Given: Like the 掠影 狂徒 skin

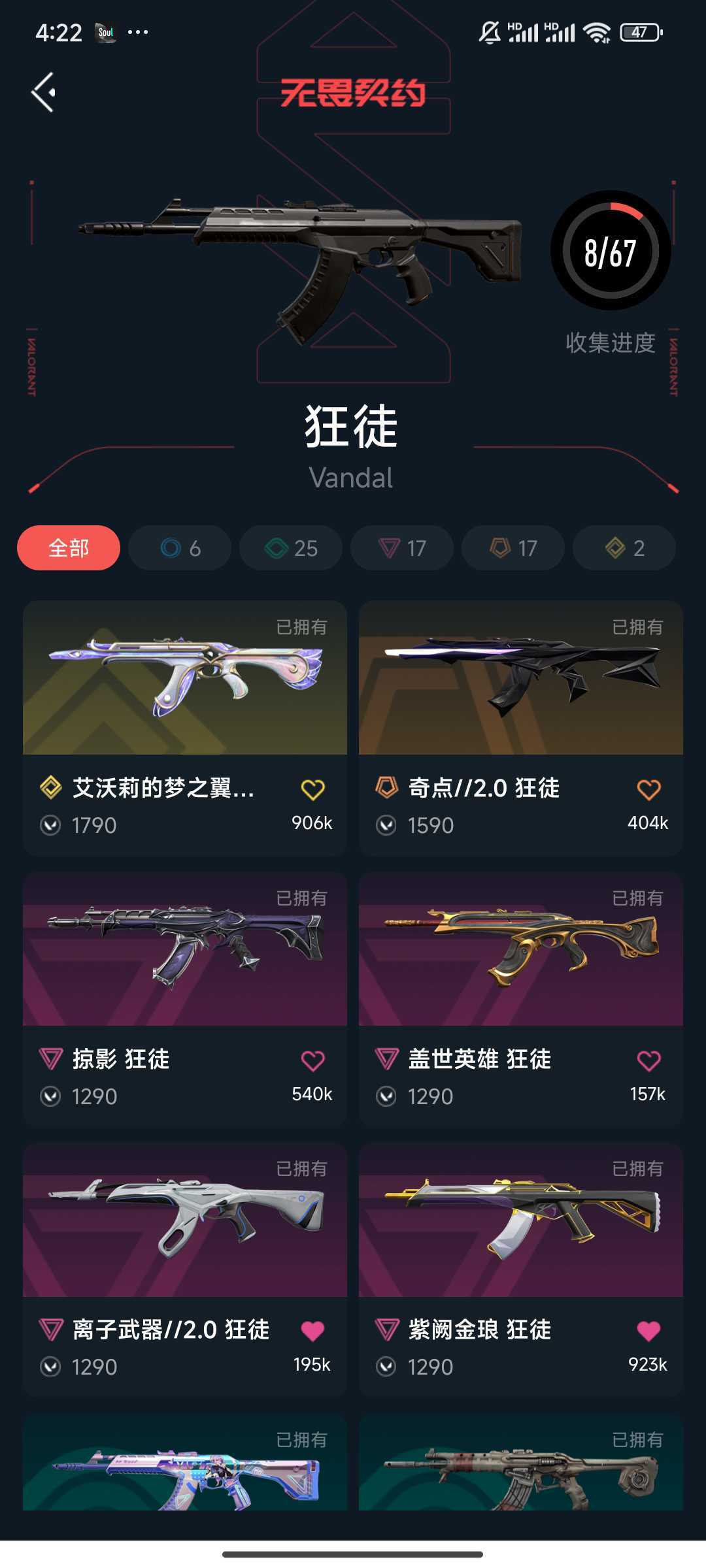Looking at the screenshot, I should tap(312, 1061).
